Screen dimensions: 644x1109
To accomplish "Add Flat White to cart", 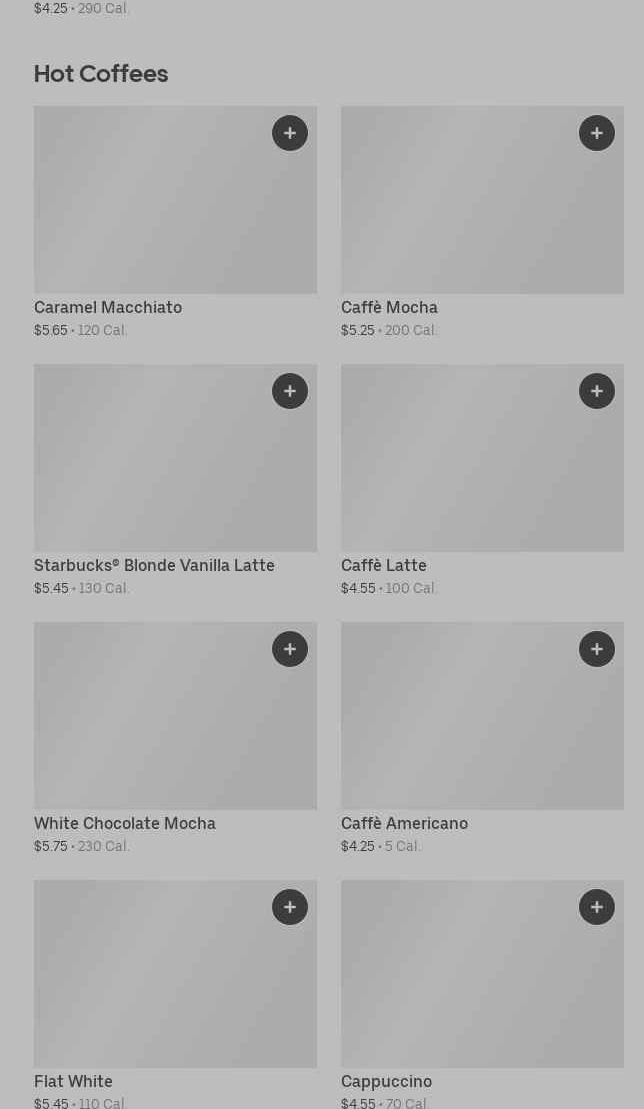I will pos(290,907).
